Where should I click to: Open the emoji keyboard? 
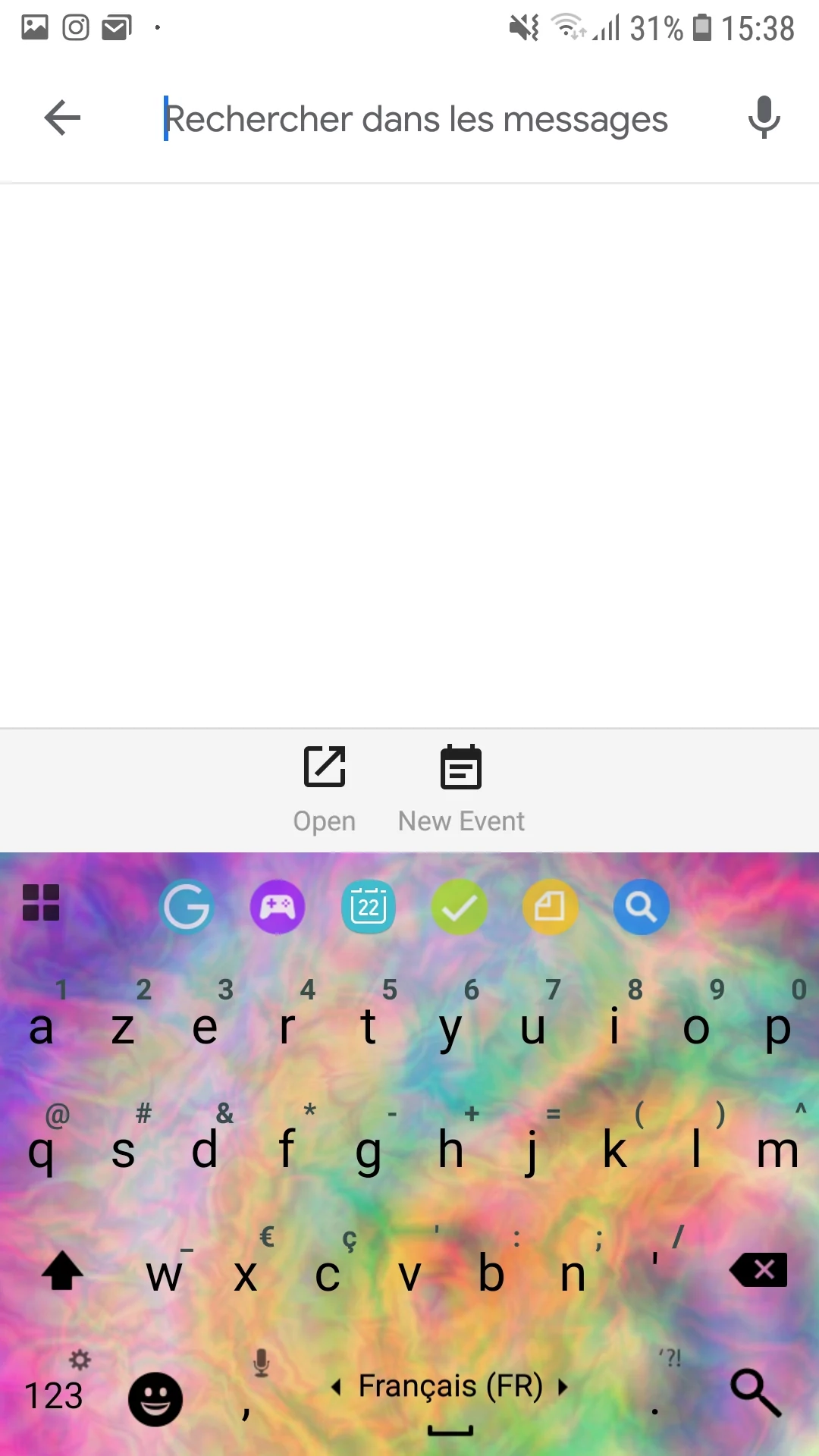pos(155,1399)
